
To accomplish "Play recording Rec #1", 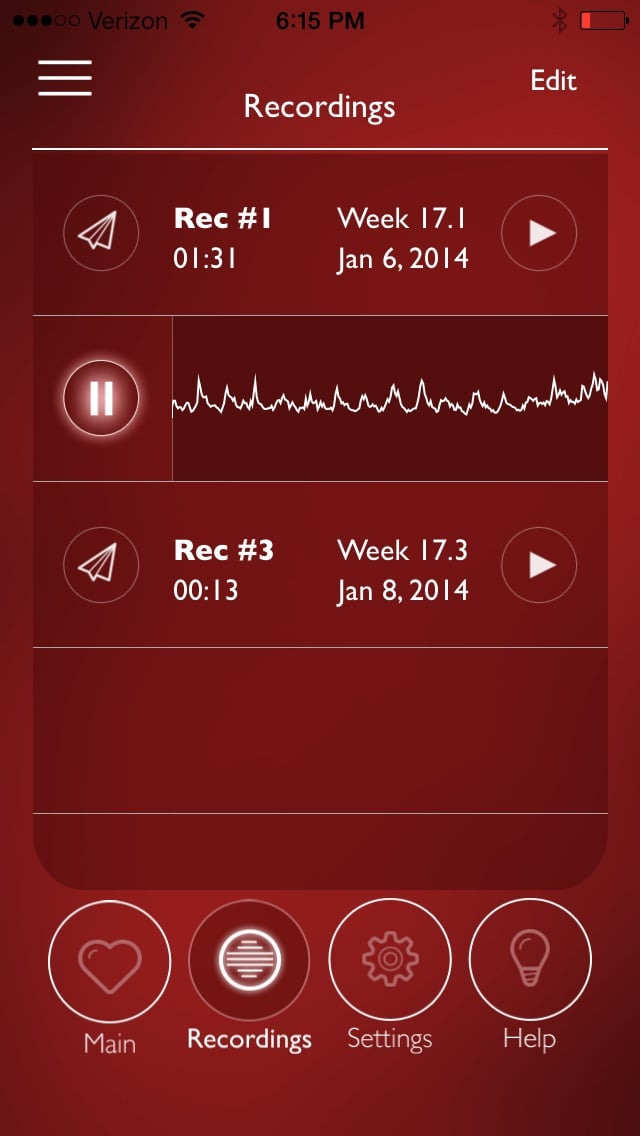I will pos(539,233).
